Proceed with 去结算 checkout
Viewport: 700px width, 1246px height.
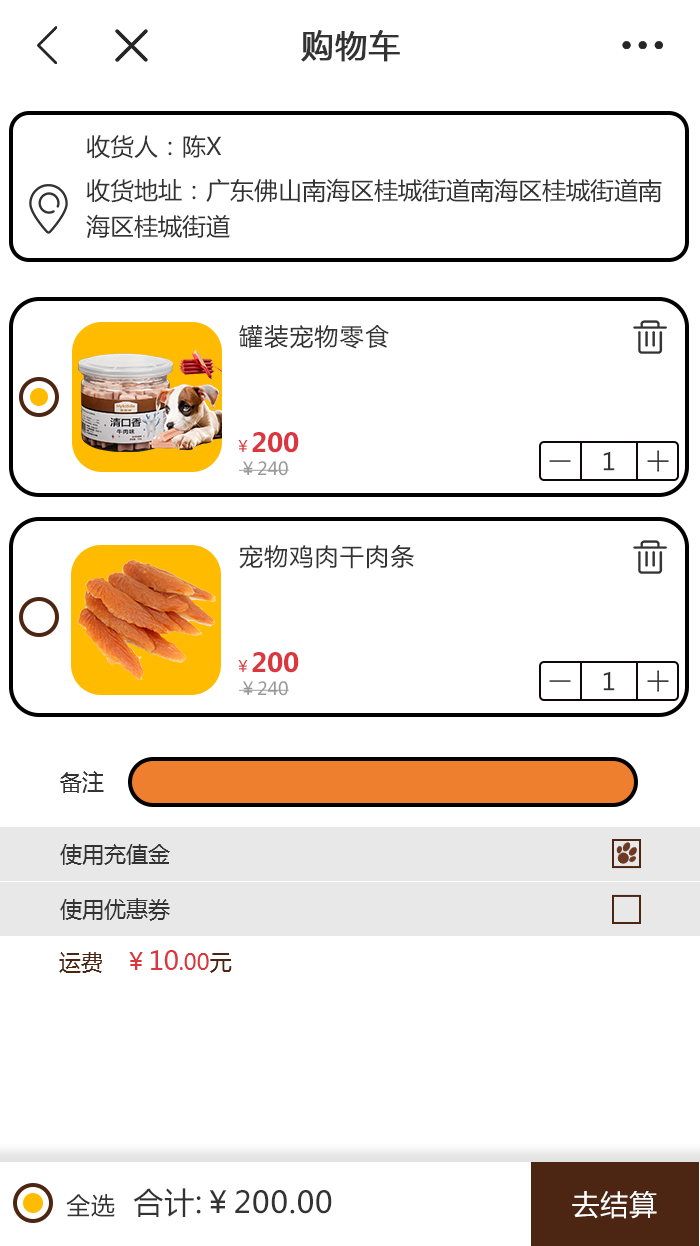614,1204
